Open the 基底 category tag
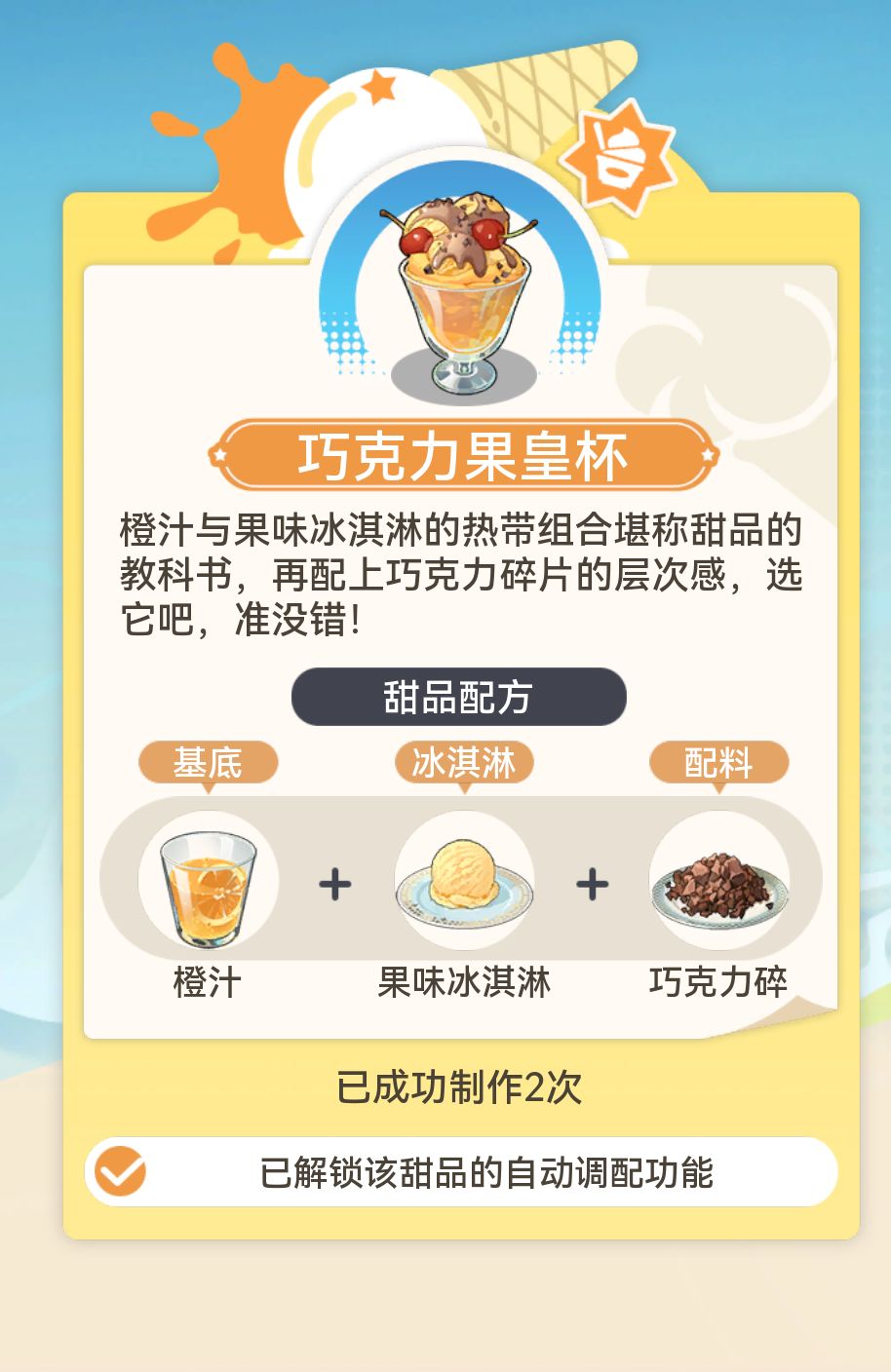Viewport: 891px width, 1372px height. (x=210, y=762)
